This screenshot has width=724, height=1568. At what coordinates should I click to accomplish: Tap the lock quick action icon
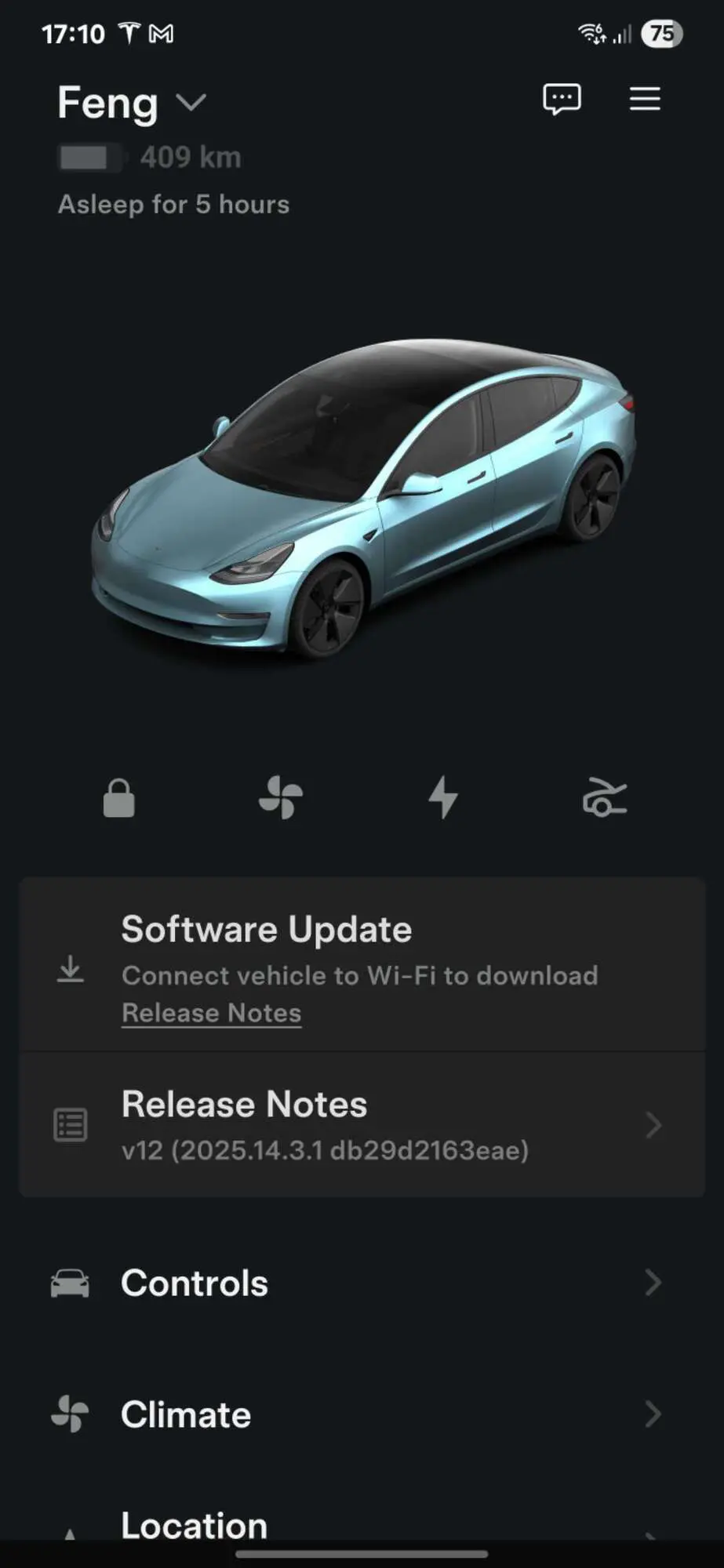(x=119, y=798)
